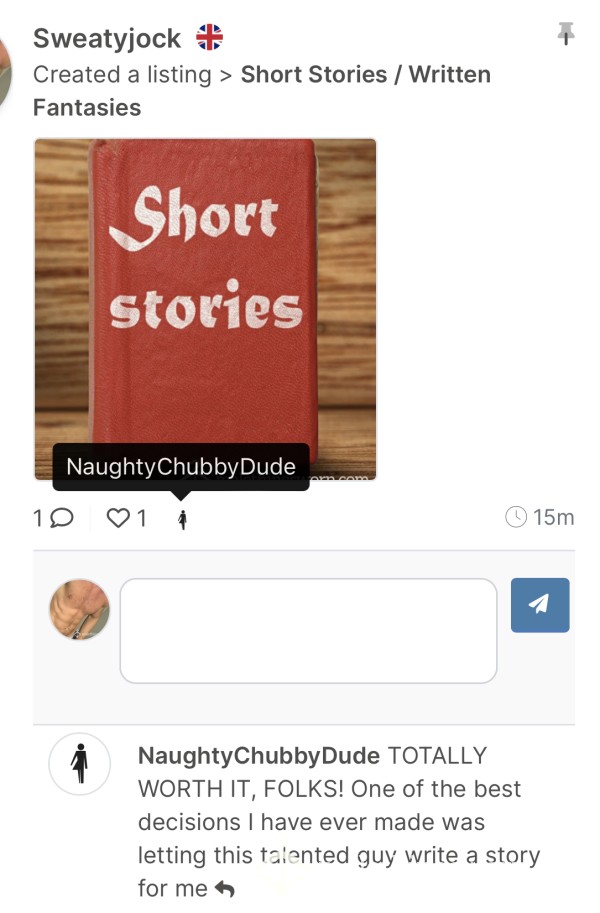The height and width of the screenshot is (913, 600).
Task: Send the comment with the paper plane button
Action: tap(539, 605)
